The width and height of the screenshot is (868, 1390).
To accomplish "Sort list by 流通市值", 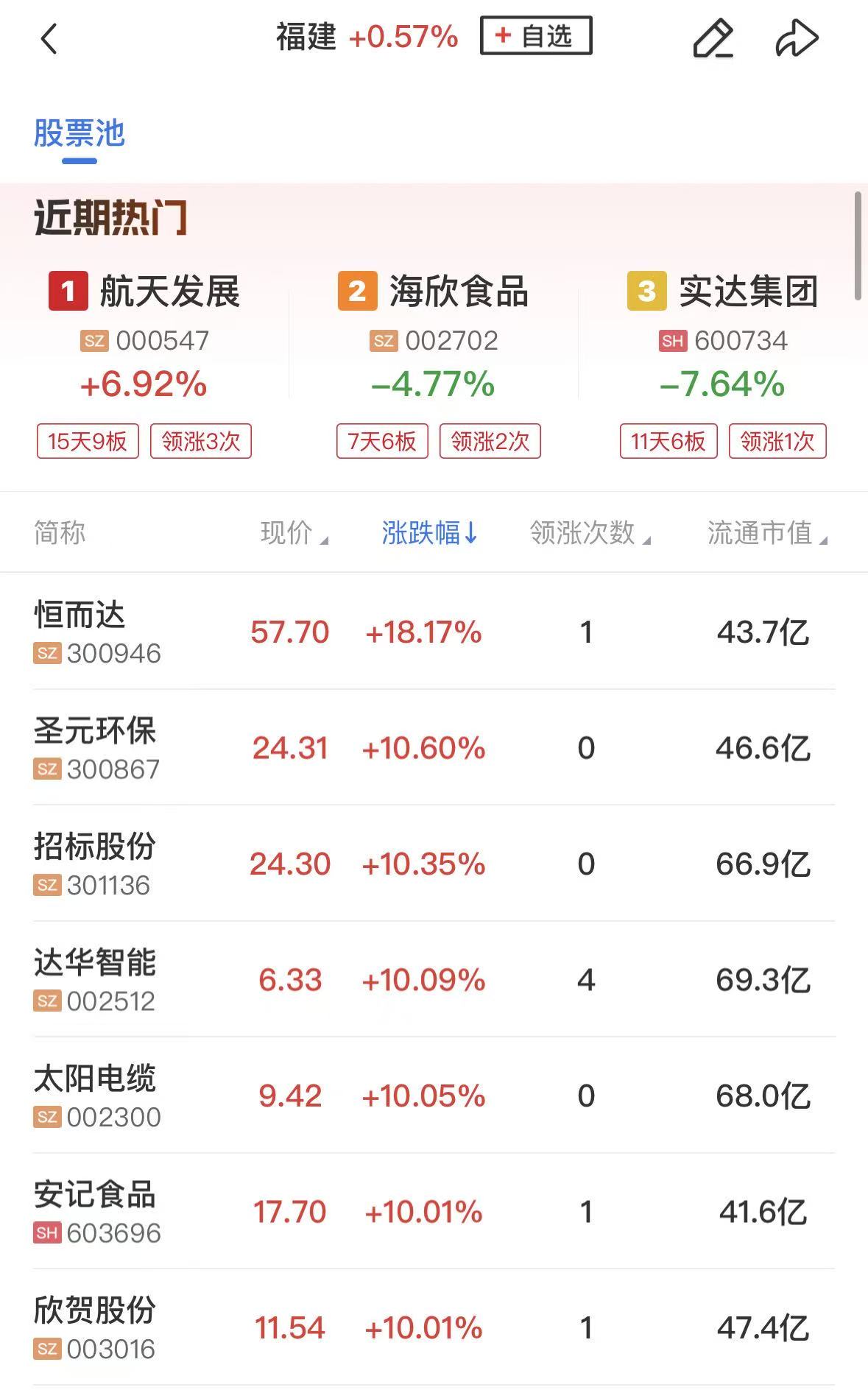I will [766, 532].
